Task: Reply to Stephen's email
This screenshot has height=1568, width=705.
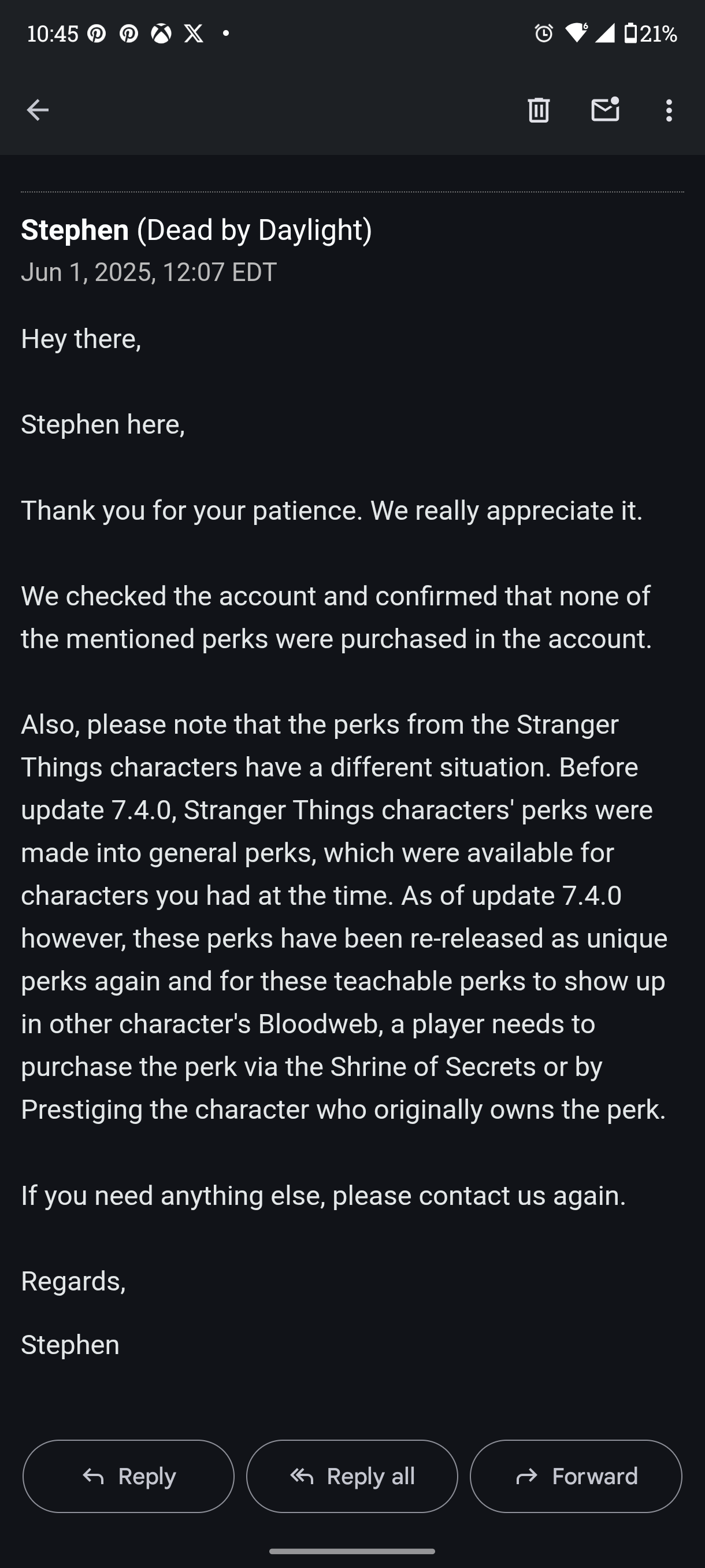Action: 128,1476
